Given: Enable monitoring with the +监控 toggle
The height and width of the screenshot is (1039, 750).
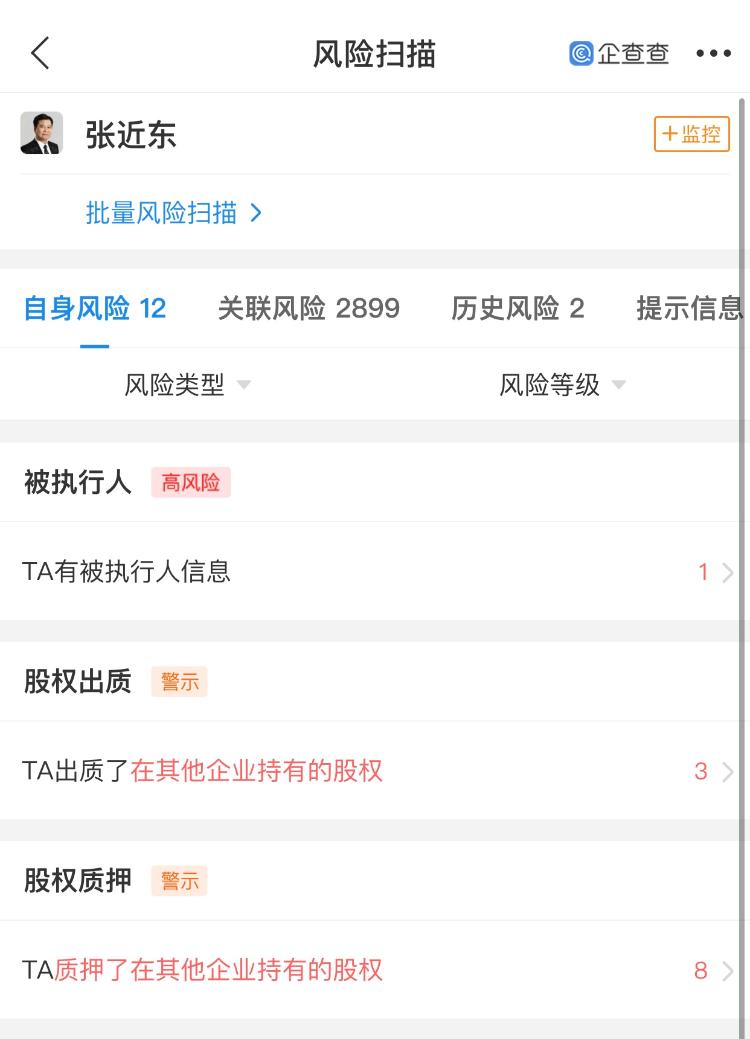Looking at the screenshot, I should (692, 133).
